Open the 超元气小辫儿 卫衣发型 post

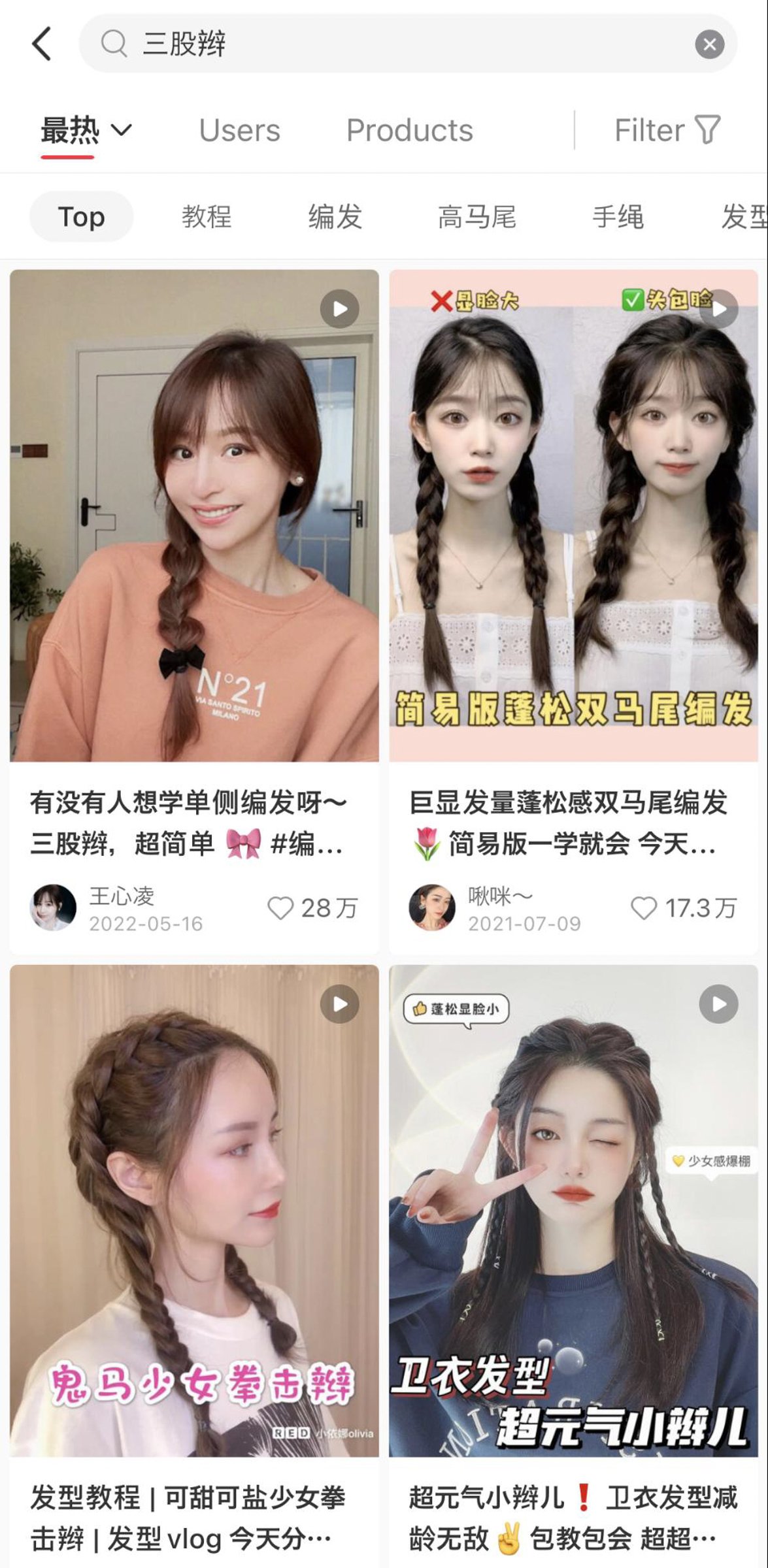click(573, 1210)
